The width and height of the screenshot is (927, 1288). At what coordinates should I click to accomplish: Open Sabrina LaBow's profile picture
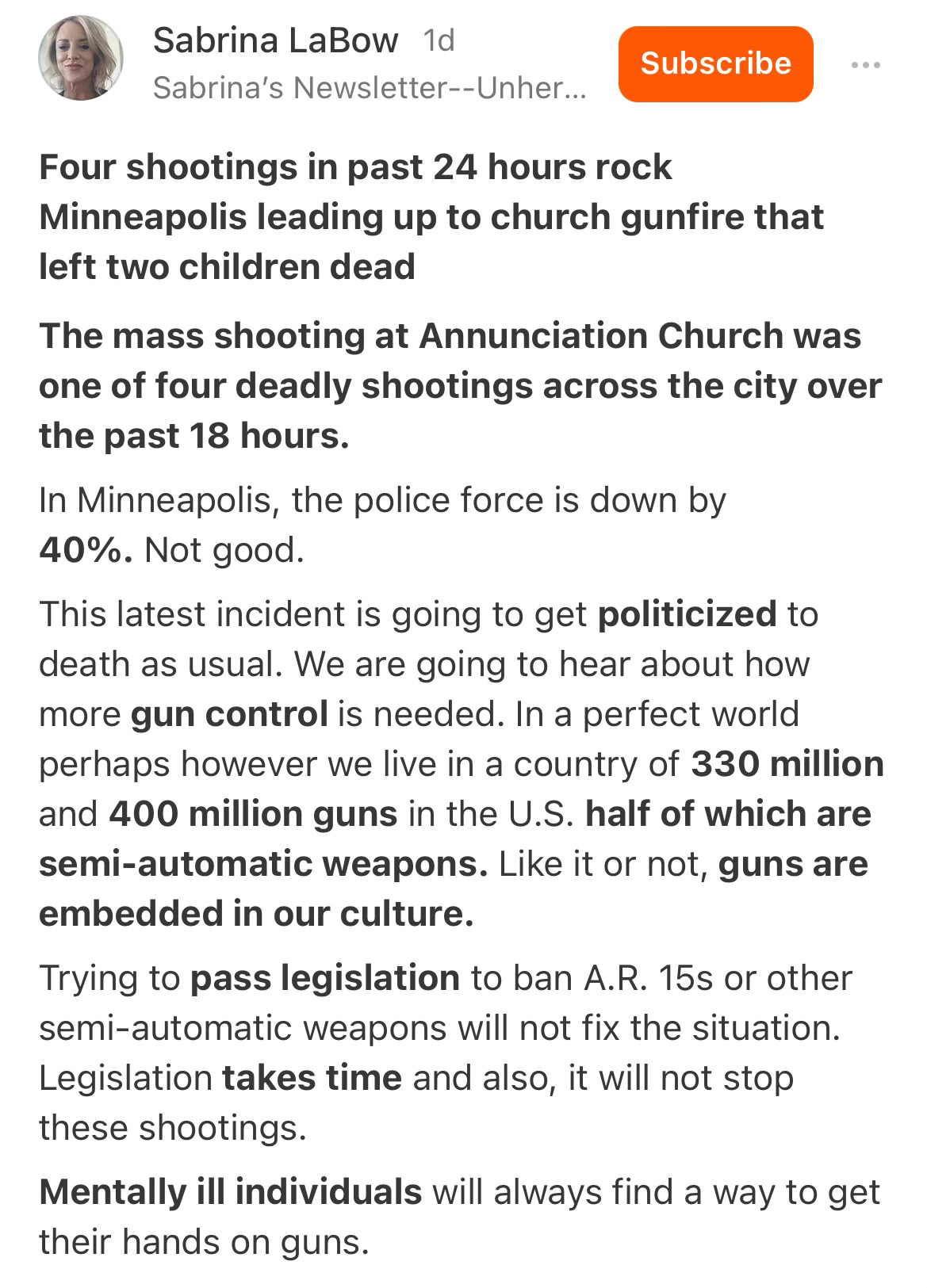[81, 58]
